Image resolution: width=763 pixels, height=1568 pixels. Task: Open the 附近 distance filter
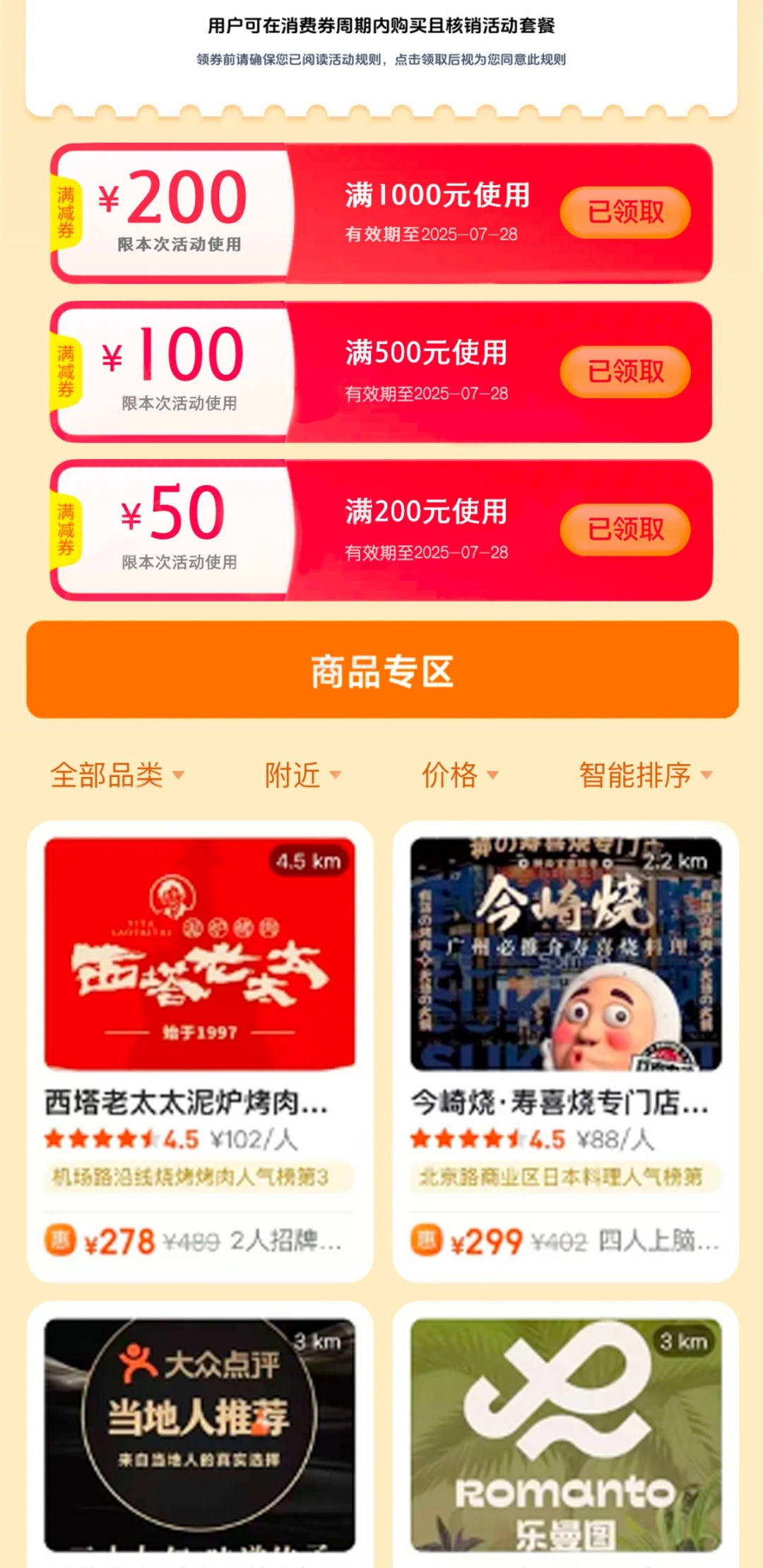[302, 776]
